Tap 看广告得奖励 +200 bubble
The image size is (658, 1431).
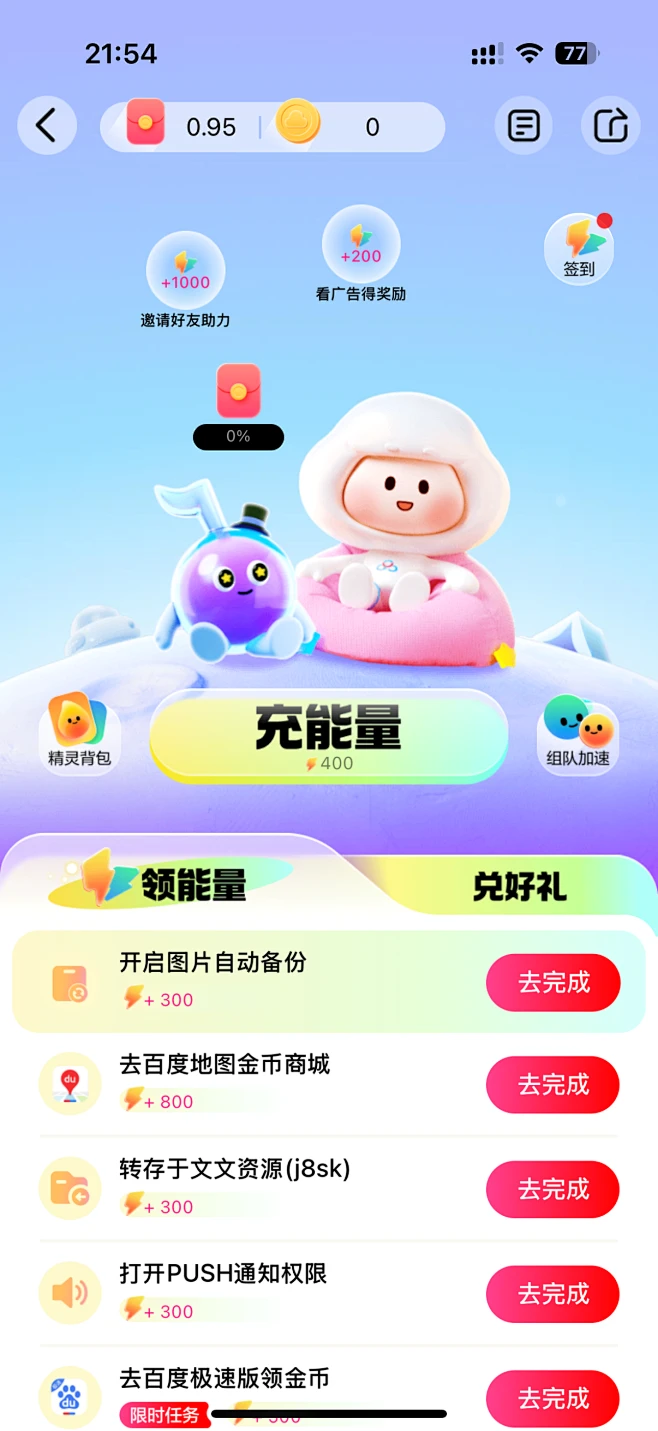[x=361, y=246]
